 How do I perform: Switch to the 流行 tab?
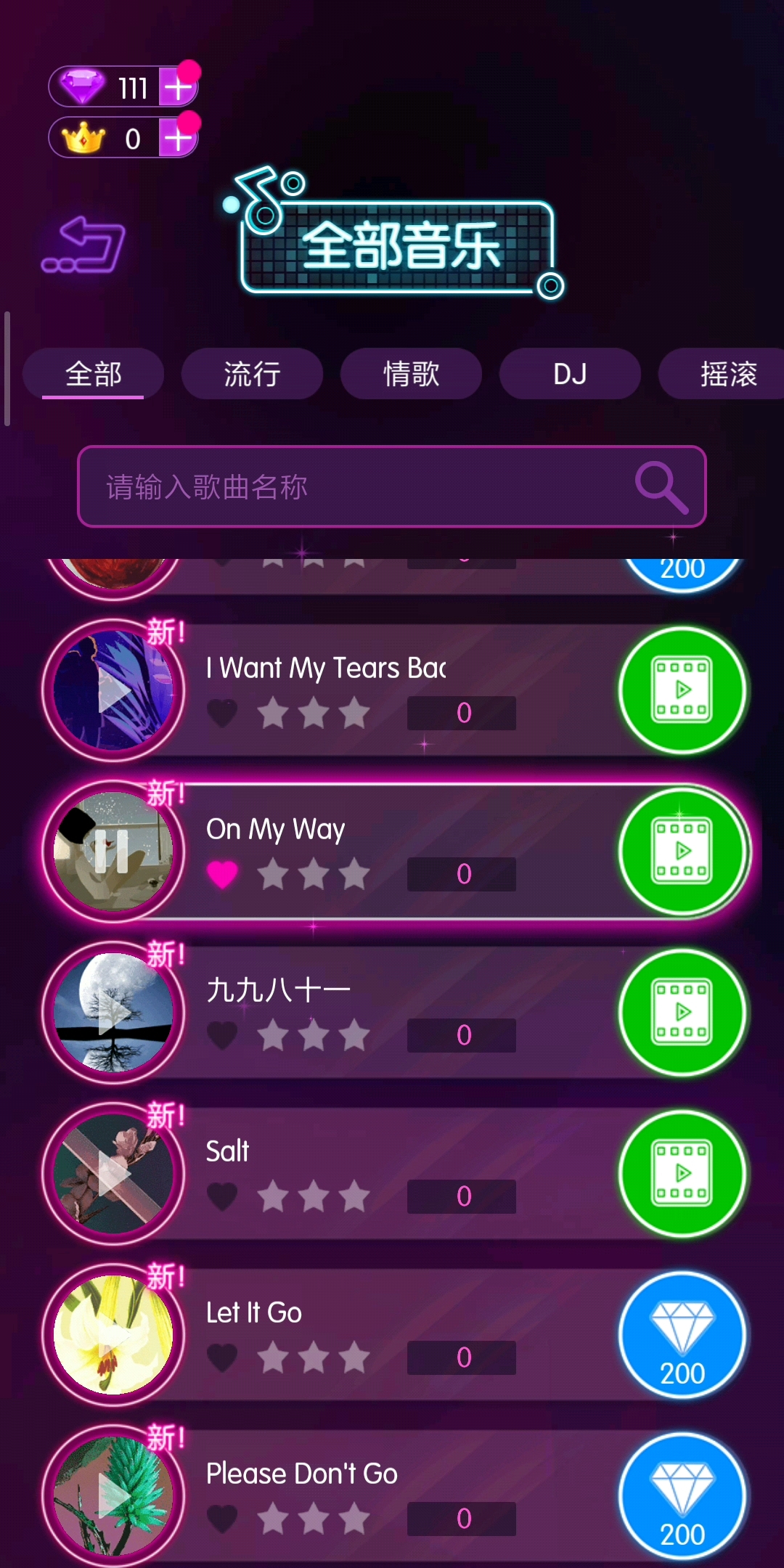[x=252, y=374]
